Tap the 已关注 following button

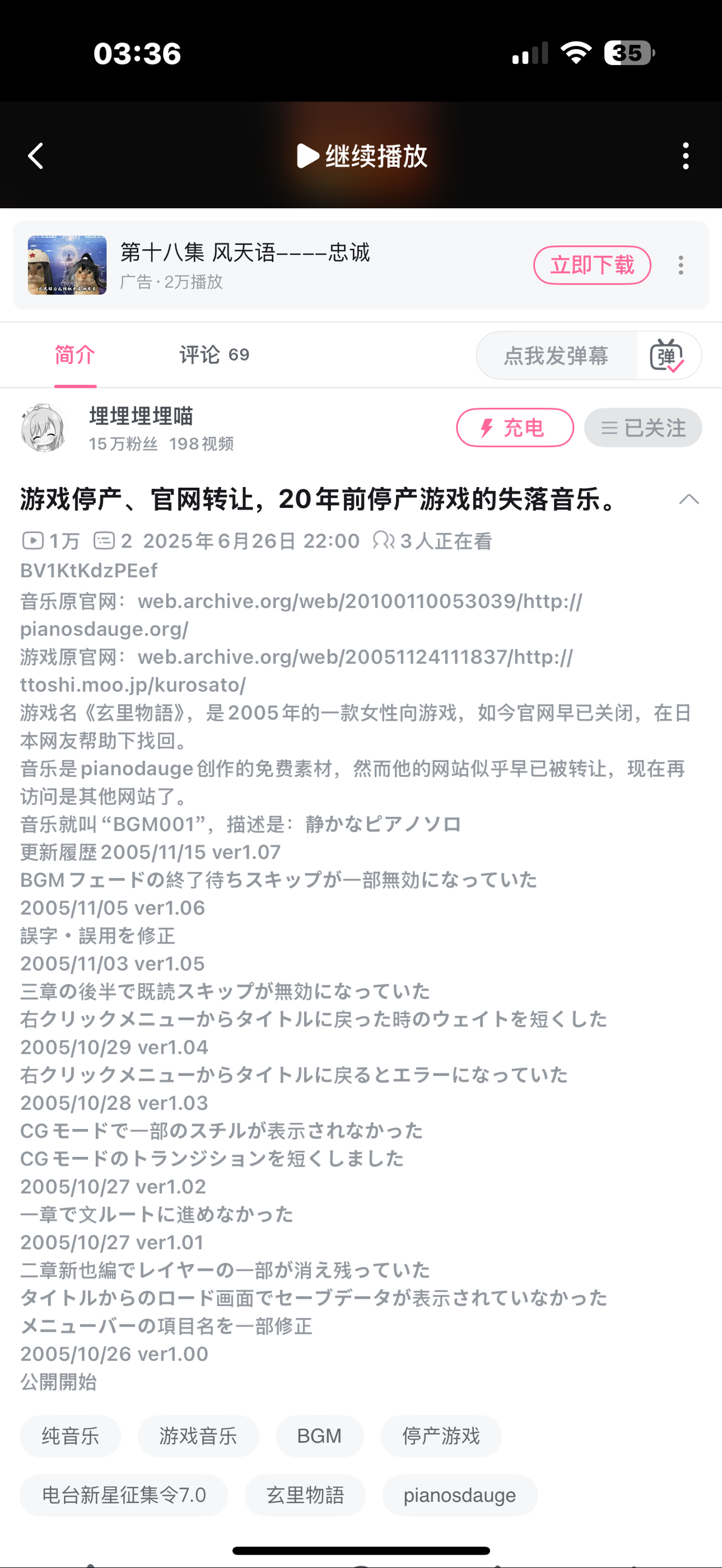coord(643,428)
